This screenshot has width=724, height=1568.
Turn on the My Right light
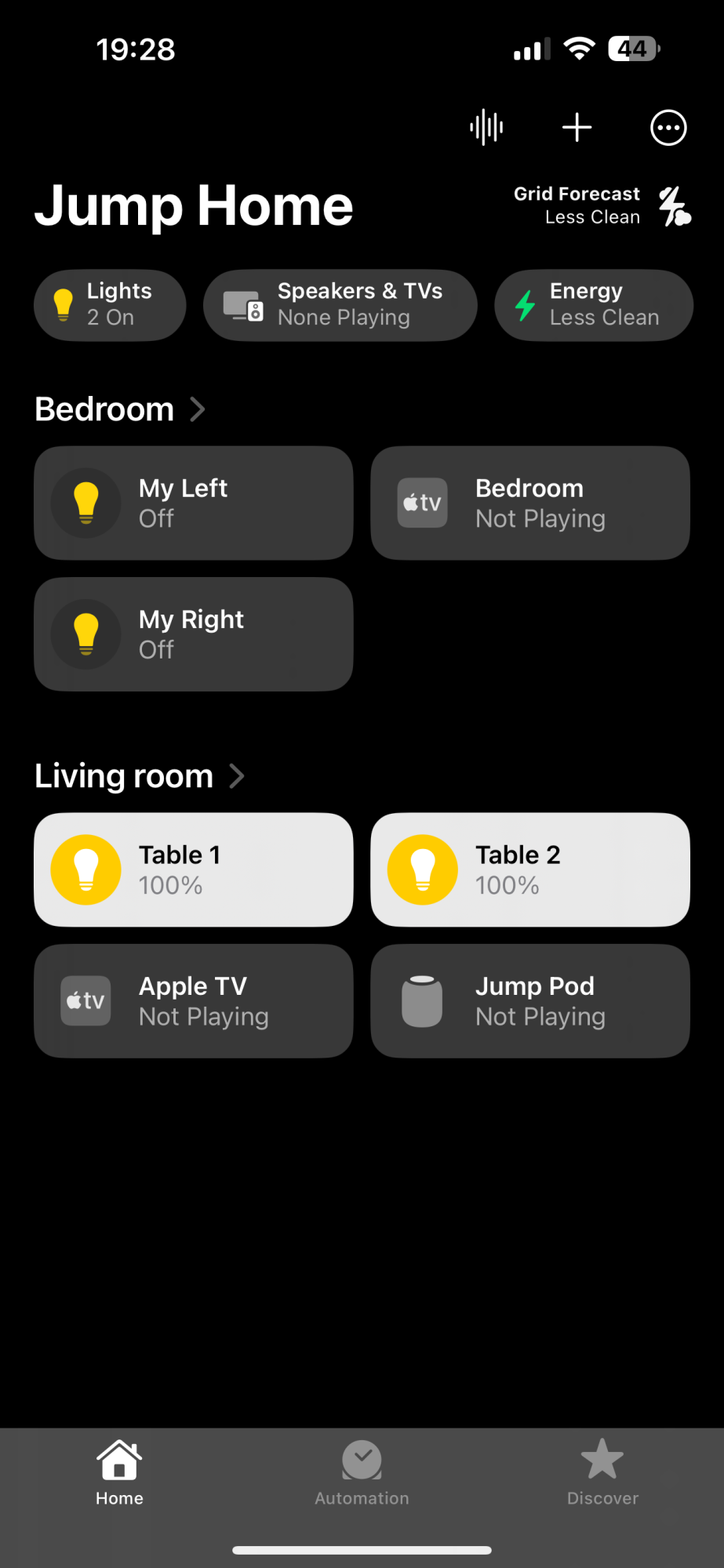[x=86, y=634]
